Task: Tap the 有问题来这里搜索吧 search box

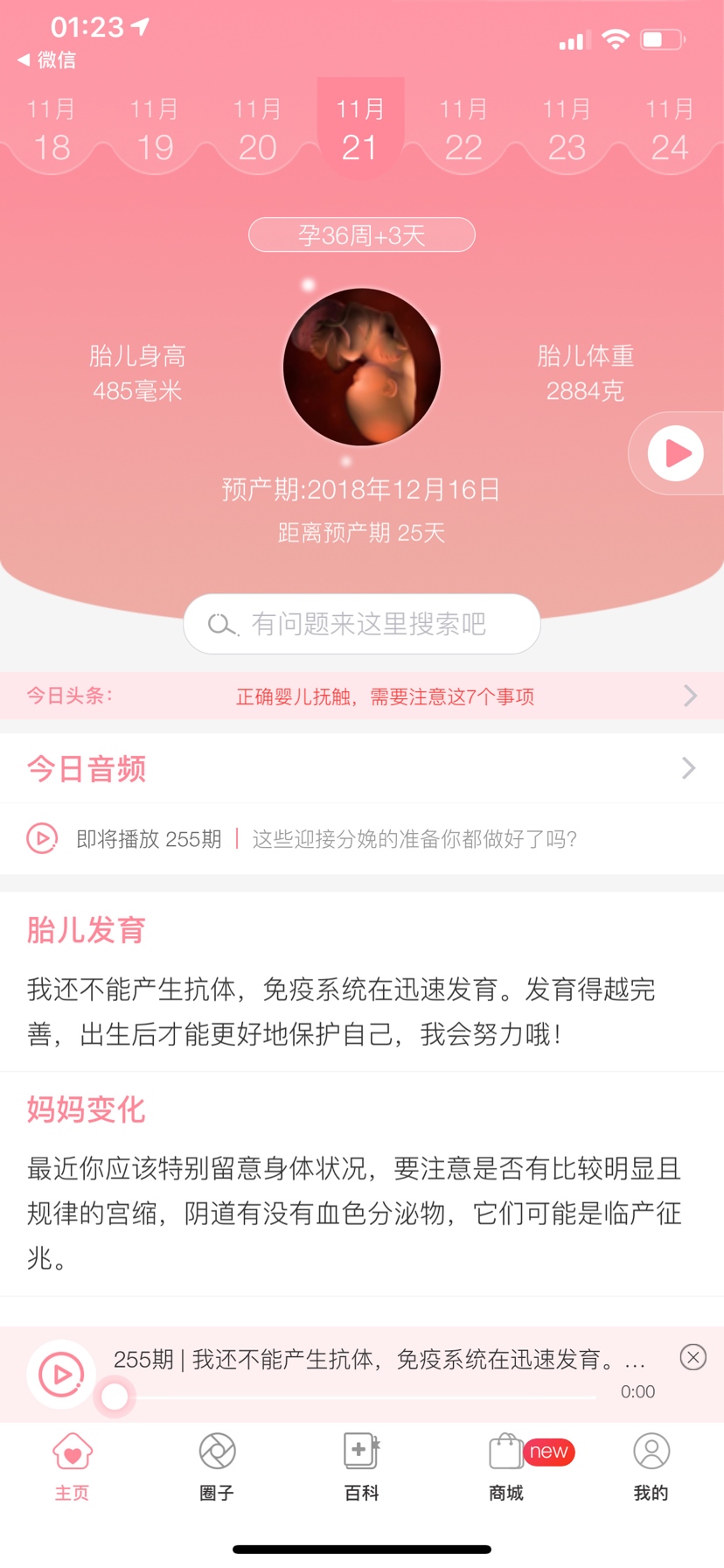Action: coord(361,624)
